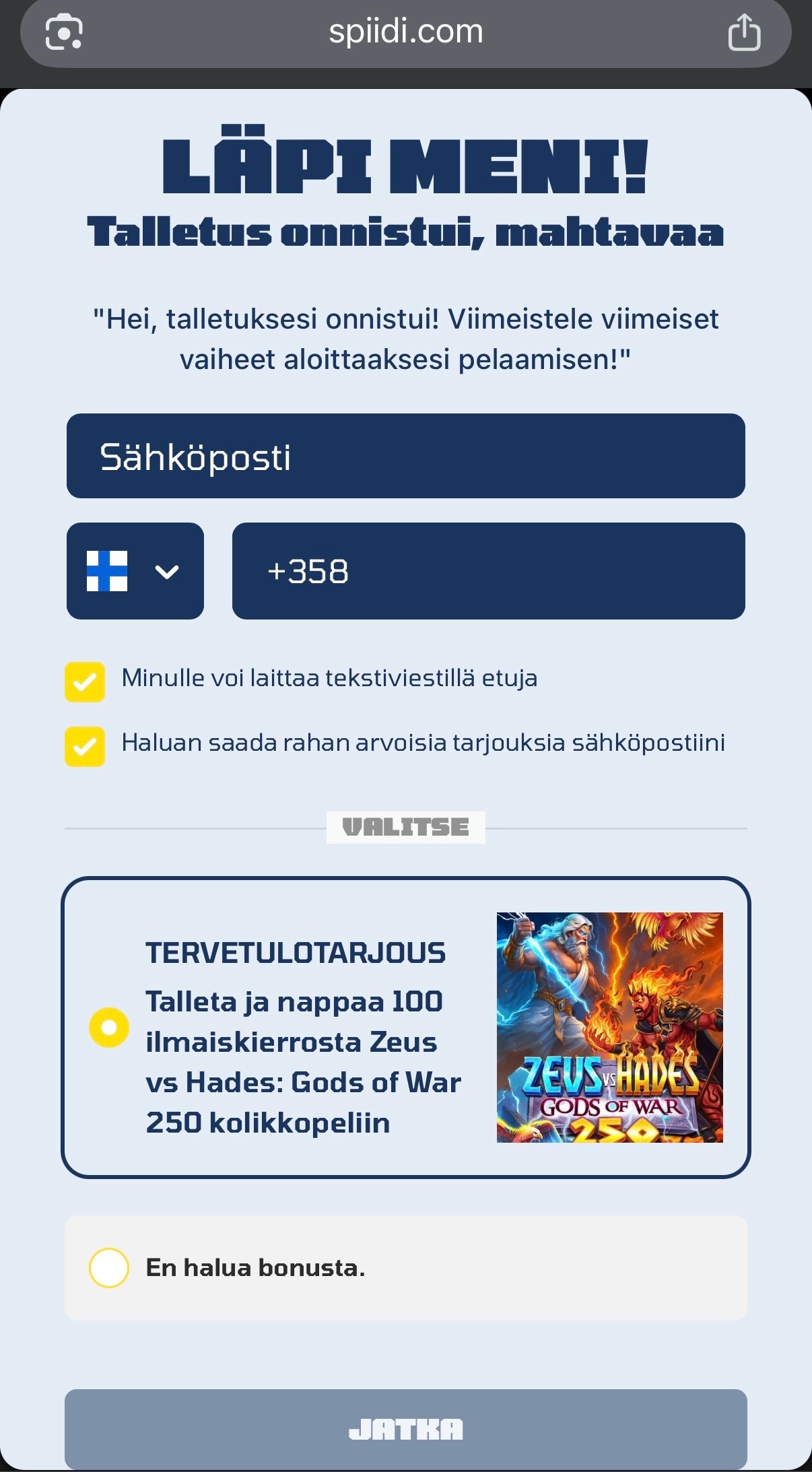Viewport: 812px width, 1472px height.
Task: Select the Tervetulotarjous 100 ilmaiskierrosta option
Action: click(109, 1027)
